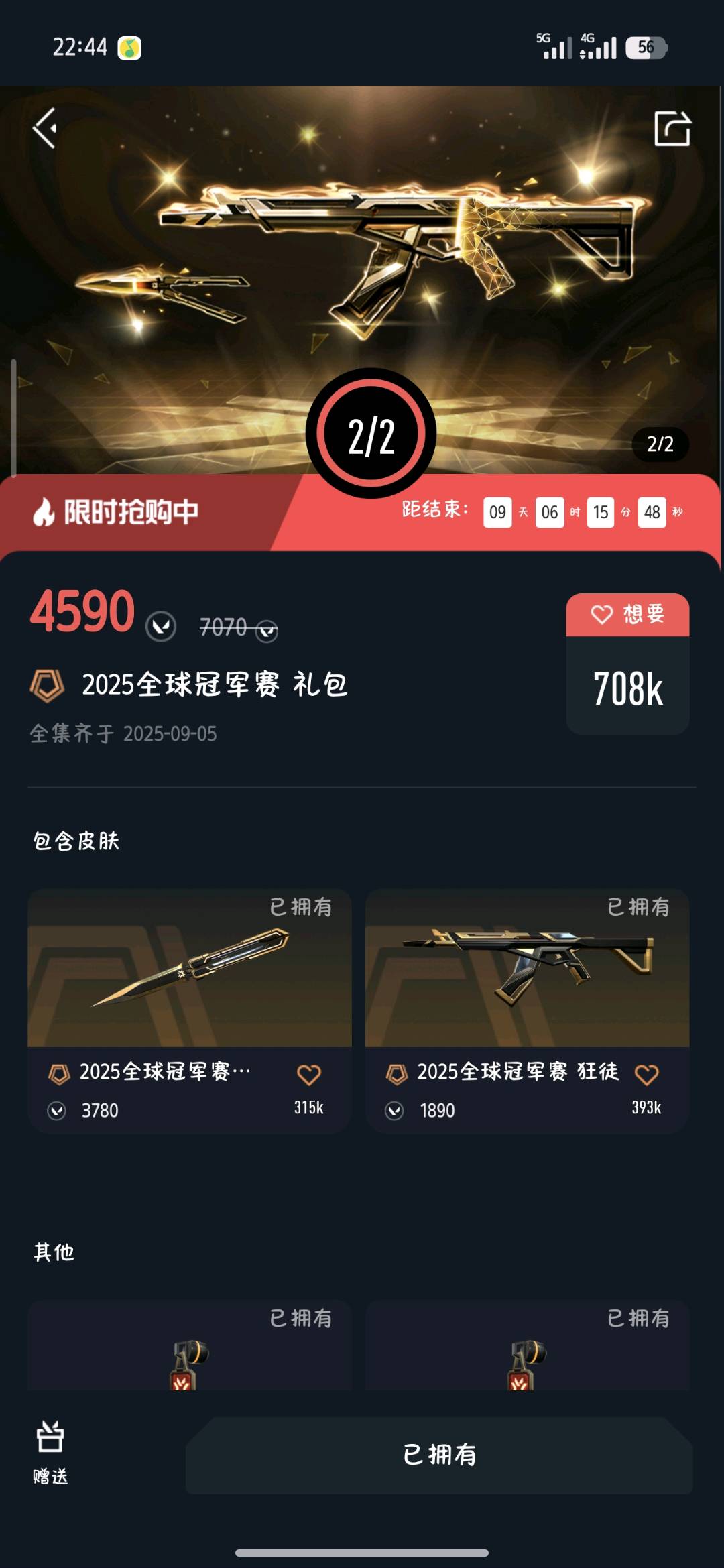Screen dimensions: 724x1568
Task: Share this bundle via the share icon
Action: (x=672, y=128)
